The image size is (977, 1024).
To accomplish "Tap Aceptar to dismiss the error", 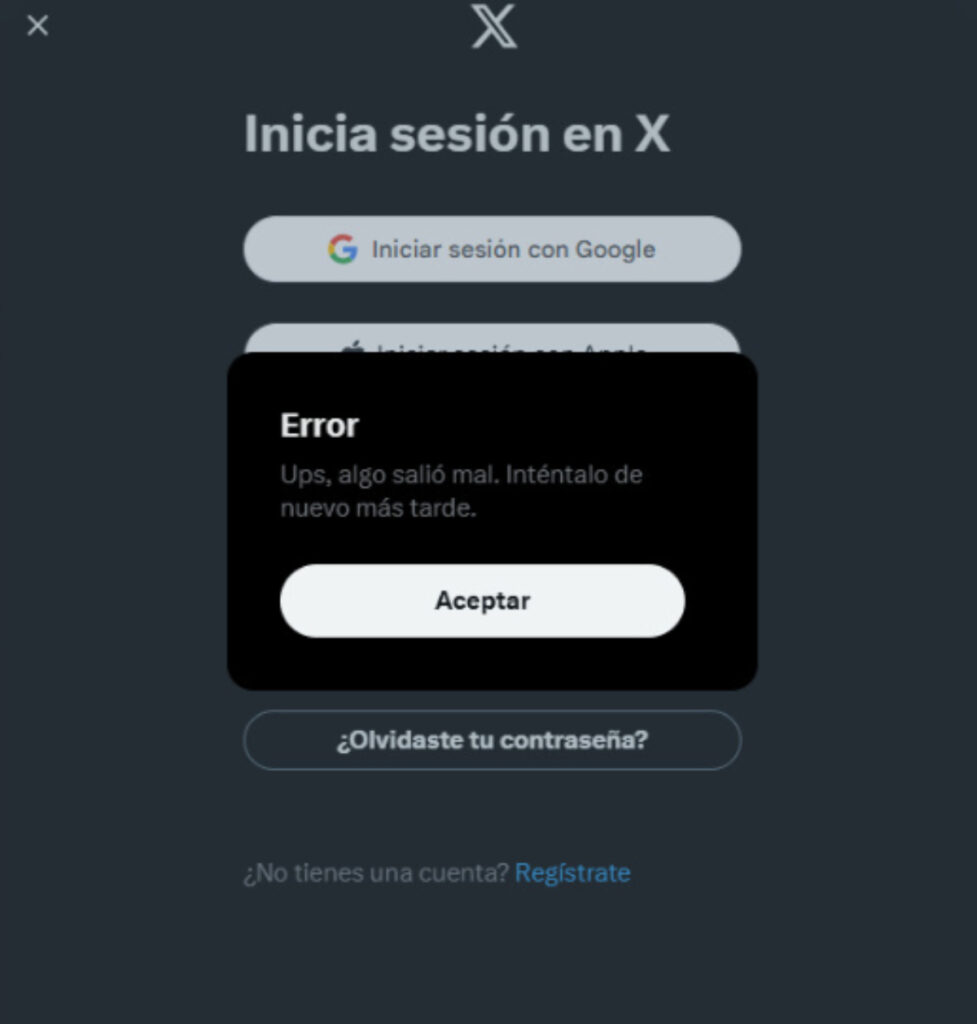I will (482, 601).
